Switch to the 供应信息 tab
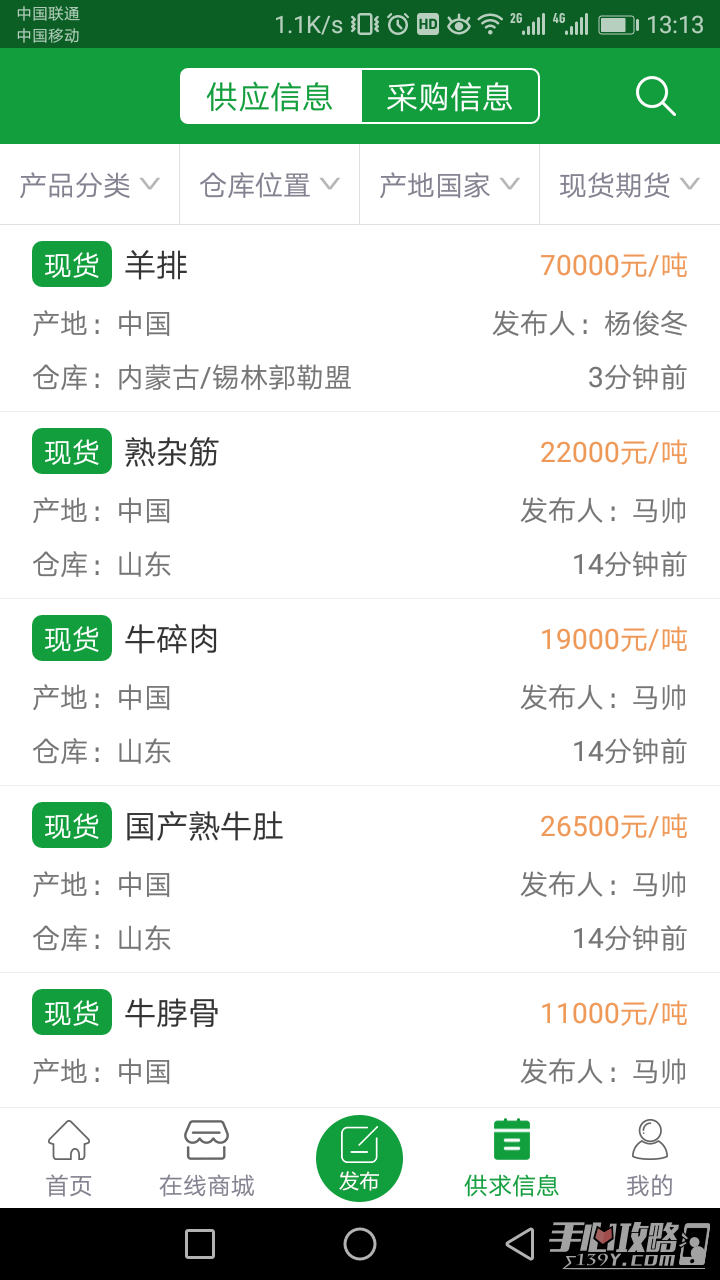 coord(270,96)
